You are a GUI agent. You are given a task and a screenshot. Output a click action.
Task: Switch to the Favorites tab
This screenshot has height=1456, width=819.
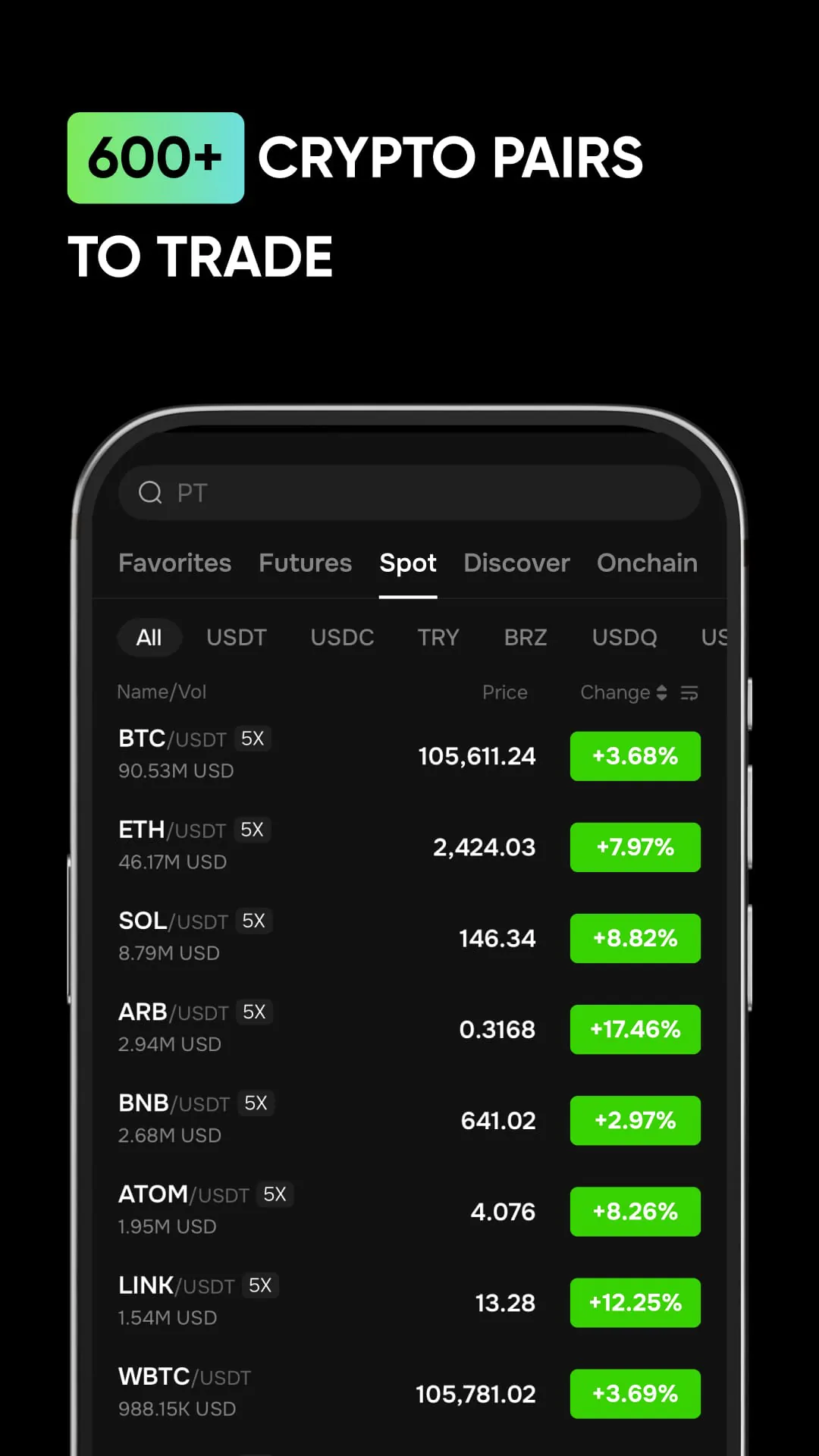174,563
